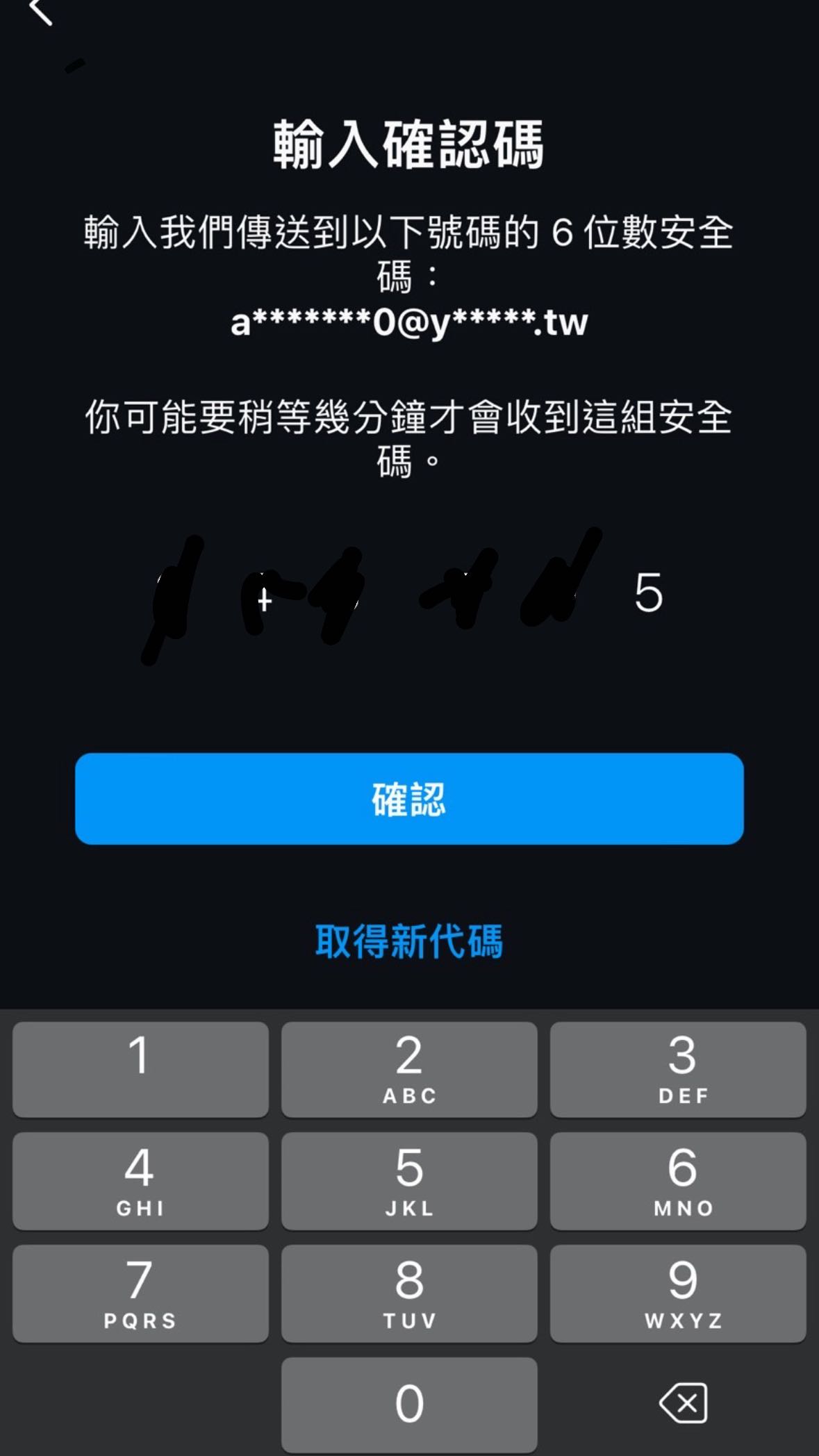Tap number 2 labeled ABC

409,1070
